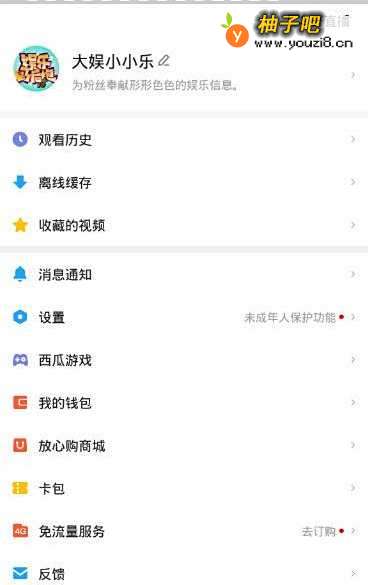Open 反馈 feedback
The image size is (368, 585).
pyautogui.click(x=184, y=571)
